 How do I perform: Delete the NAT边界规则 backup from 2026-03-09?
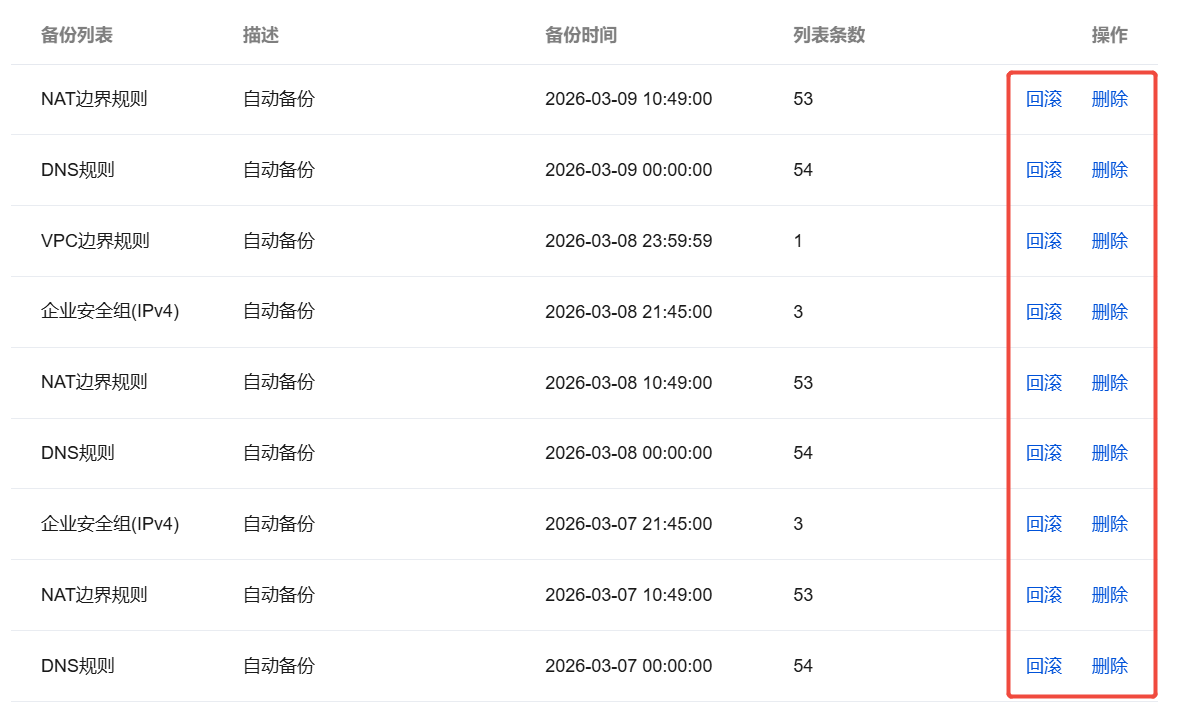[1109, 99]
